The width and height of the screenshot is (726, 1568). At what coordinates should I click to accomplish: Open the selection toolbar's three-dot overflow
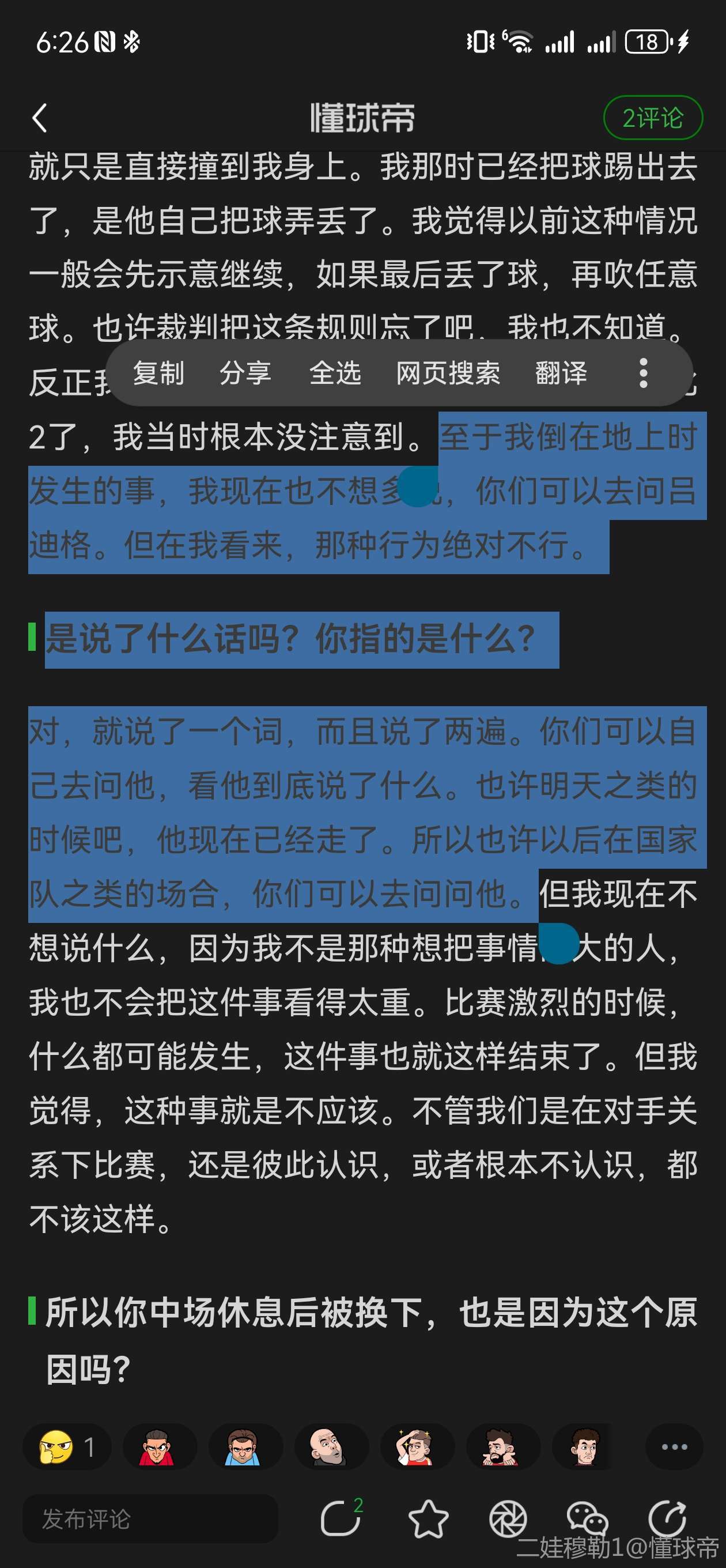pos(642,372)
